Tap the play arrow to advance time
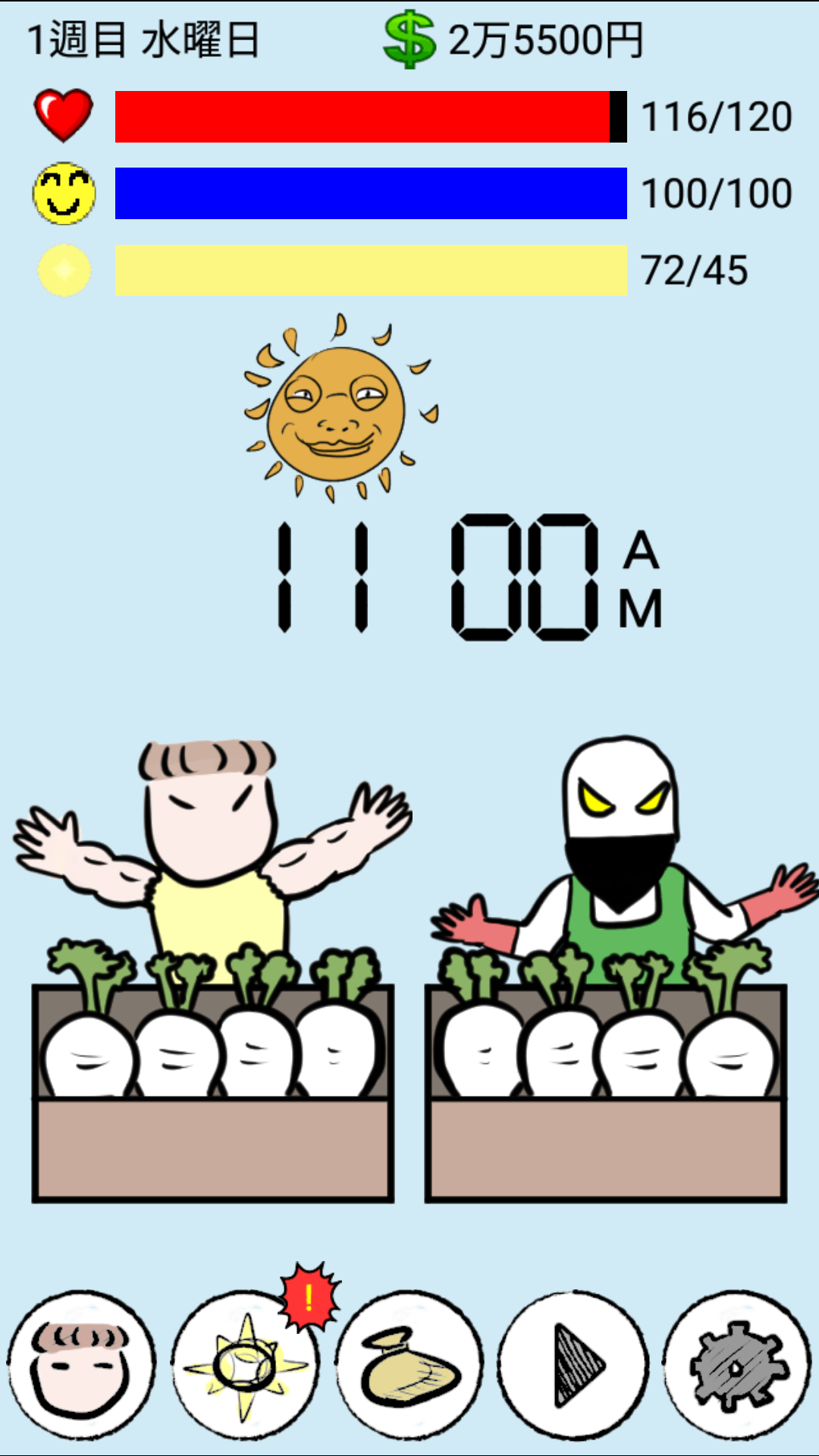Image resolution: width=819 pixels, height=1456 pixels. point(574,1366)
